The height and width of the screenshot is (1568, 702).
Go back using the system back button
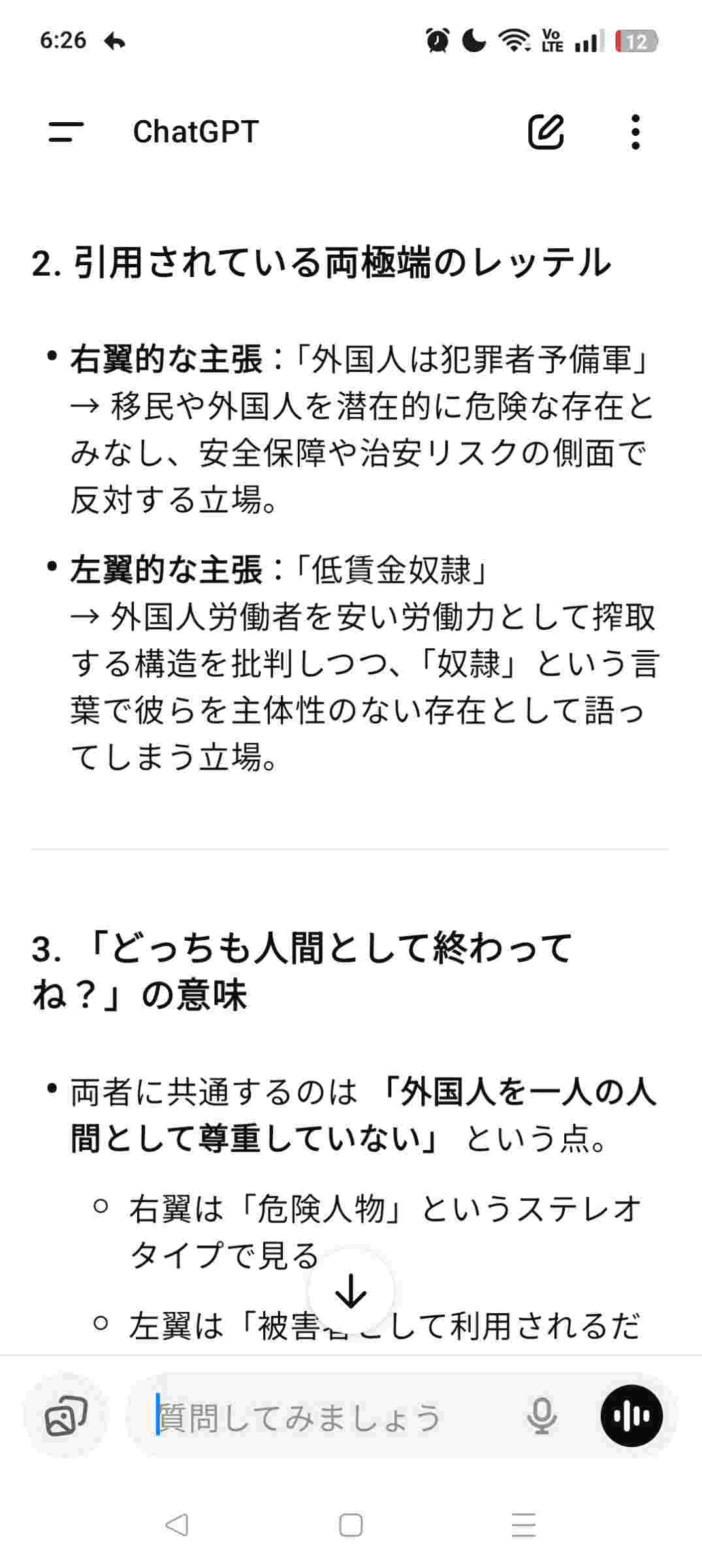tap(177, 1526)
